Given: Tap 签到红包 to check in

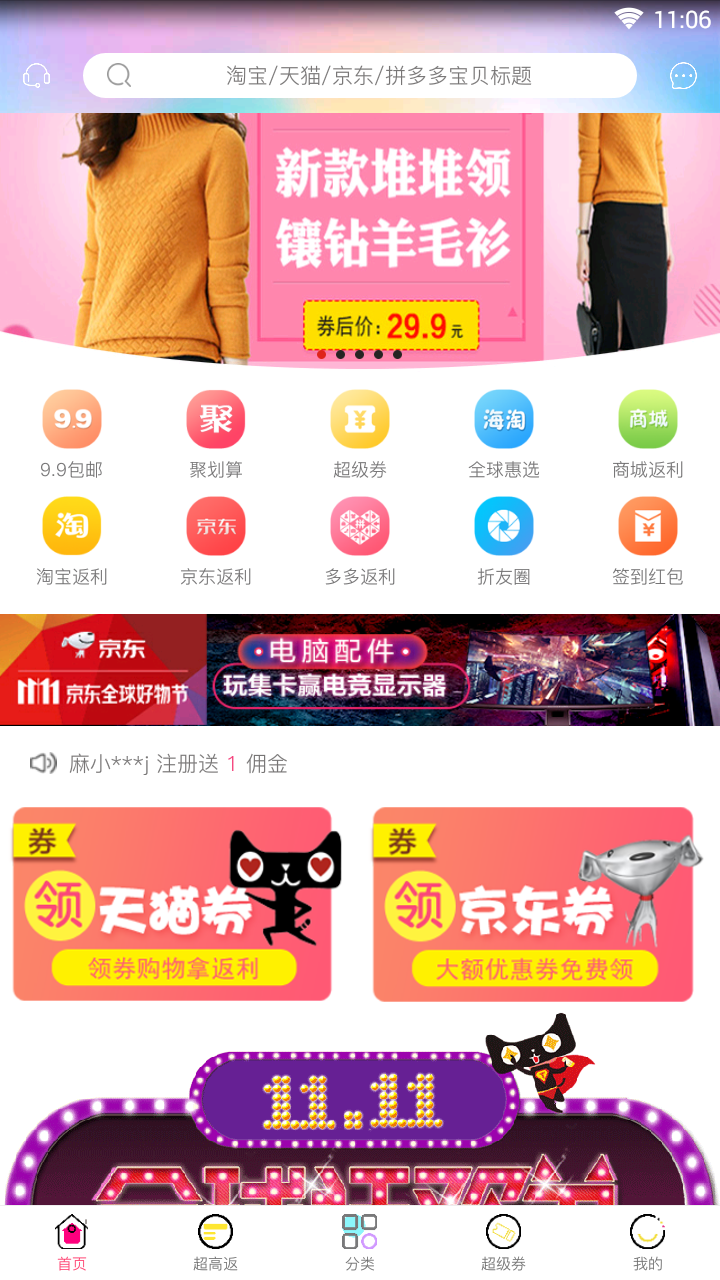Looking at the screenshot, I should (x=648, y=542).
